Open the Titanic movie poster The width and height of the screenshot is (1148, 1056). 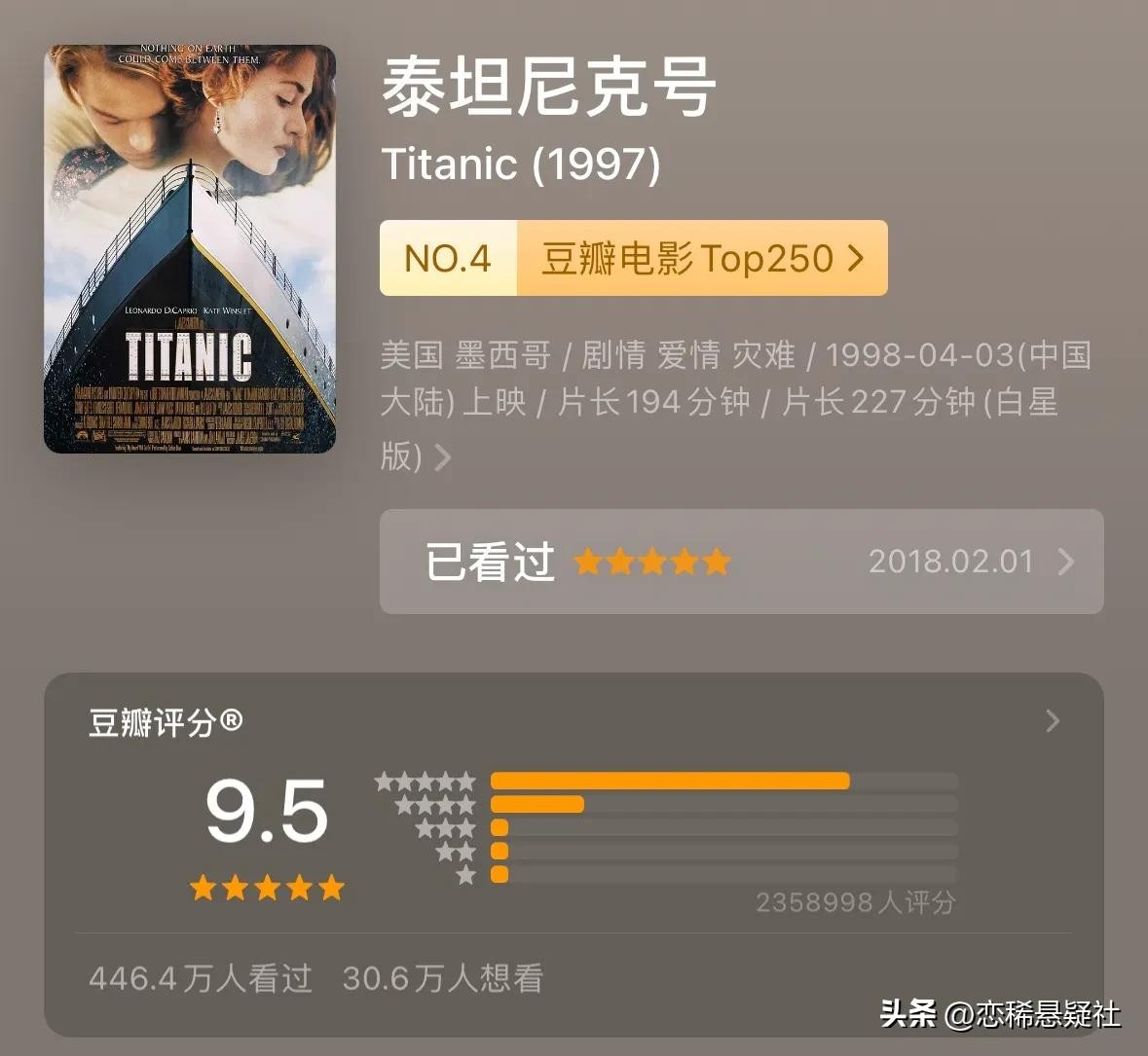[190, 249]
